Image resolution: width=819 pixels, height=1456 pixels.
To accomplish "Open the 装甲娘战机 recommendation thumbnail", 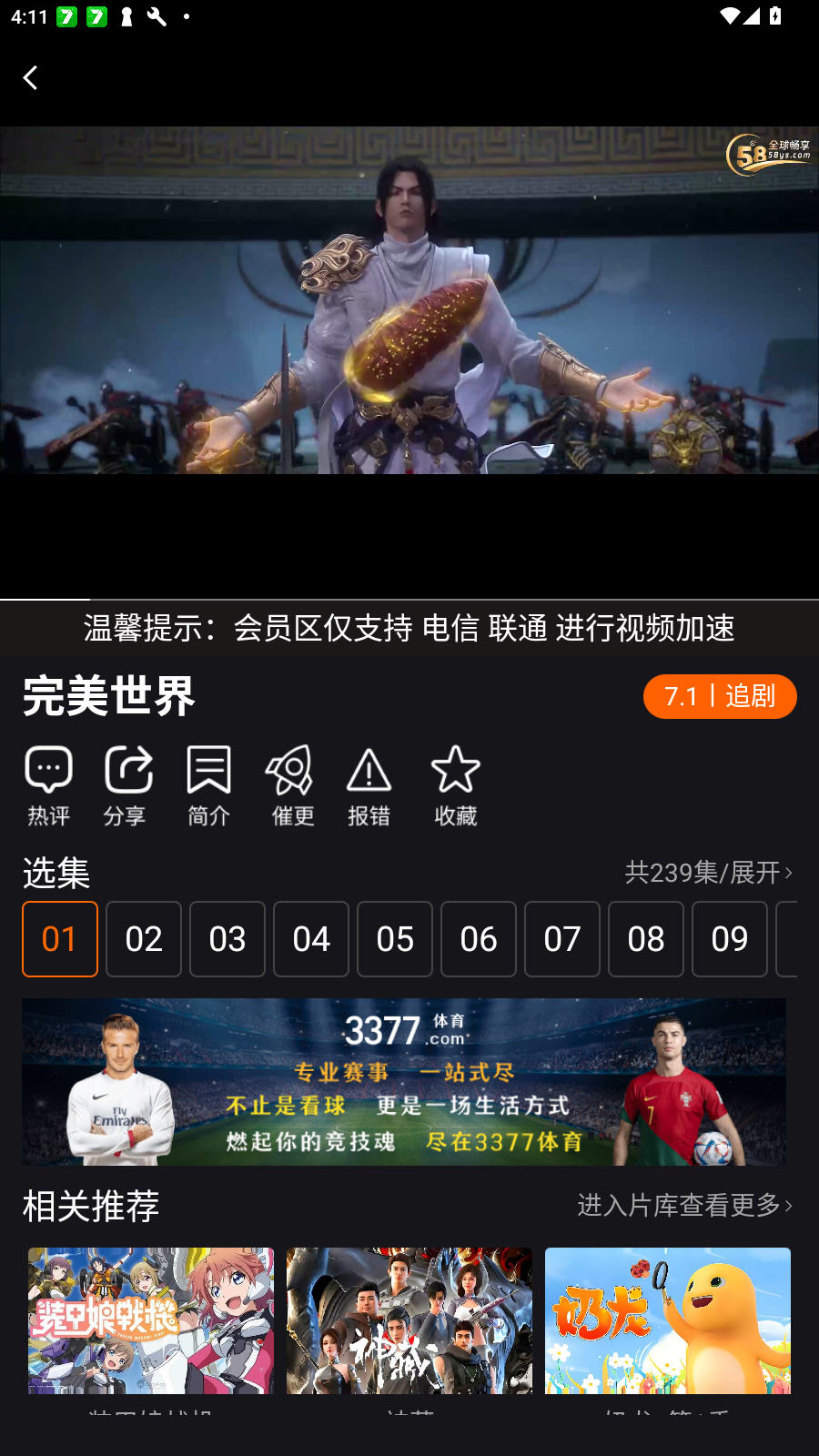I will pyautogui.click(x=150, y=1320).
